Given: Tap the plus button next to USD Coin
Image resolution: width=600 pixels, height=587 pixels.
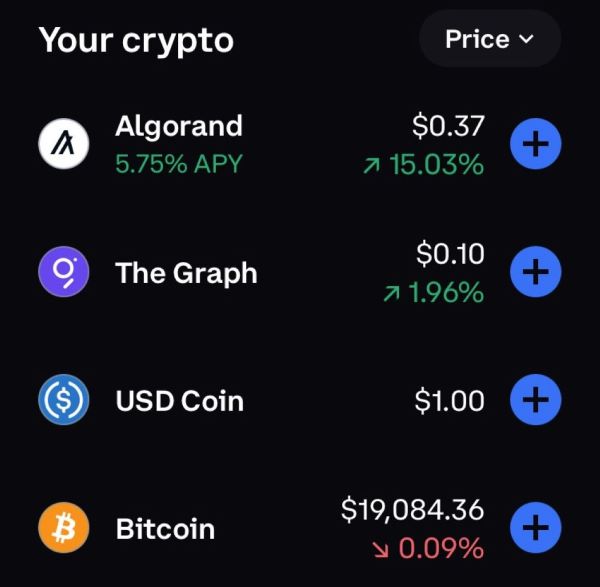Looking at the screenshot, I should 536,400.
